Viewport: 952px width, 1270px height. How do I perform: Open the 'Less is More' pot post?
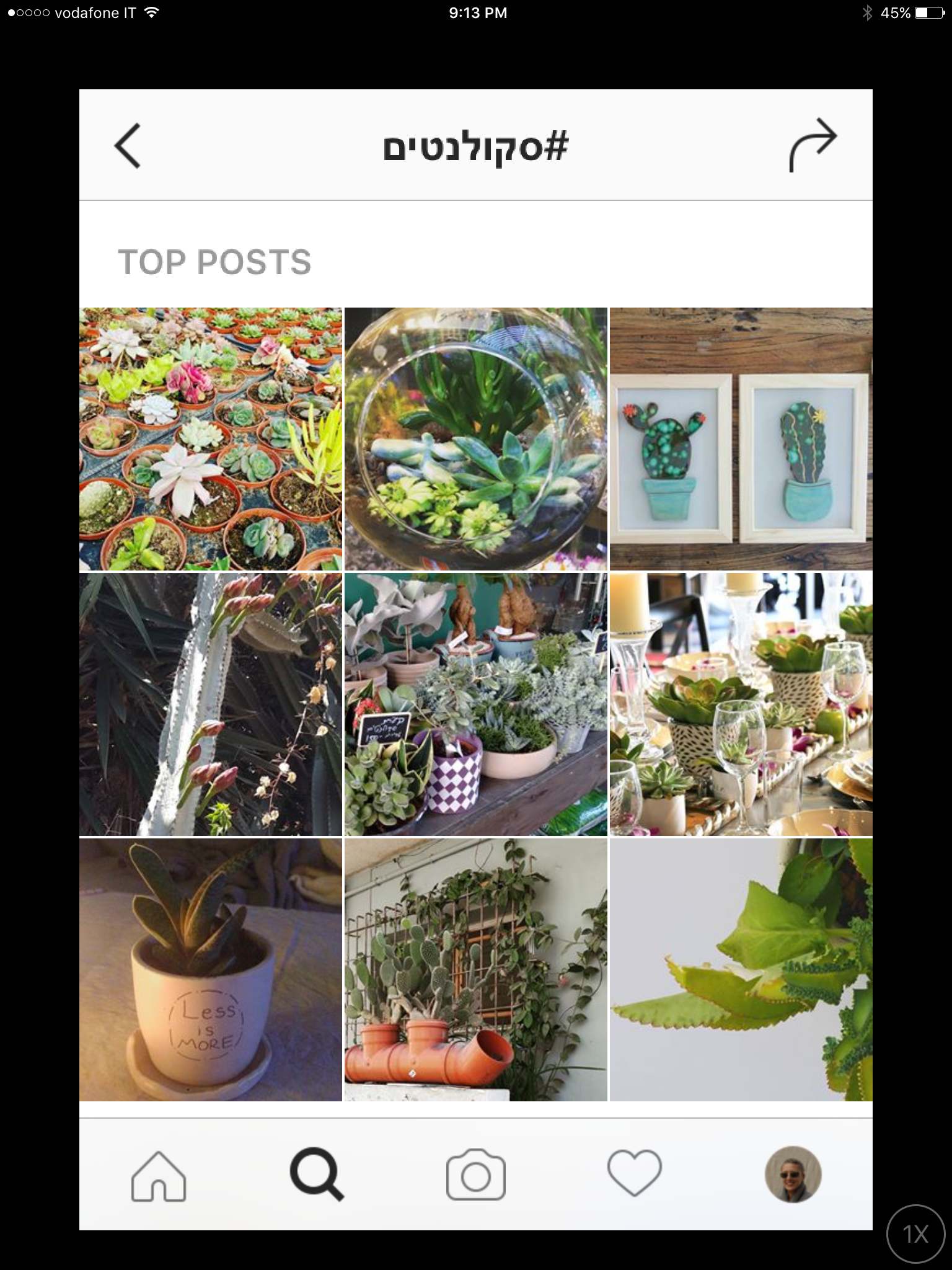211,970
